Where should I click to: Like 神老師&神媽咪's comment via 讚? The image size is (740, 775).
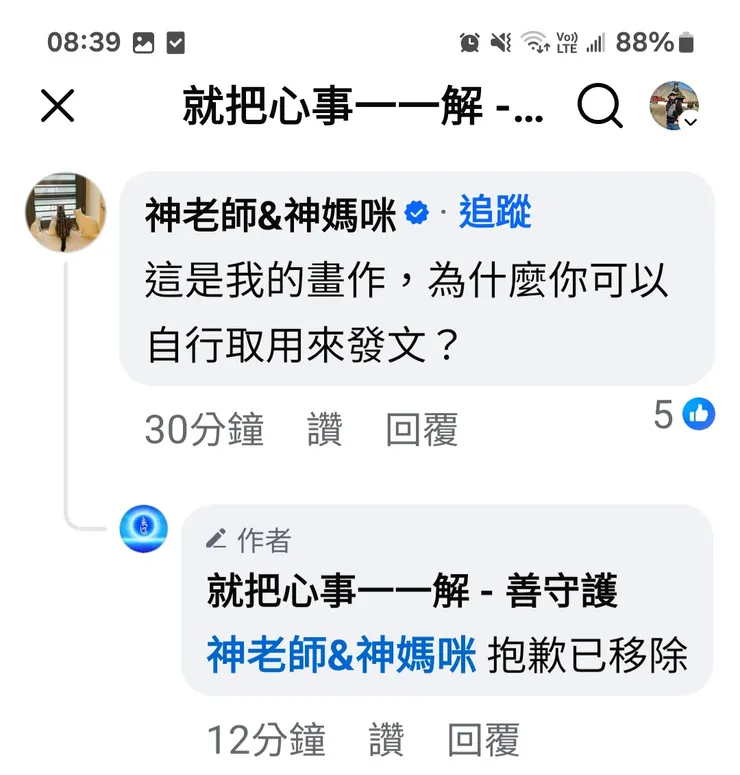(x=323, y=429)
